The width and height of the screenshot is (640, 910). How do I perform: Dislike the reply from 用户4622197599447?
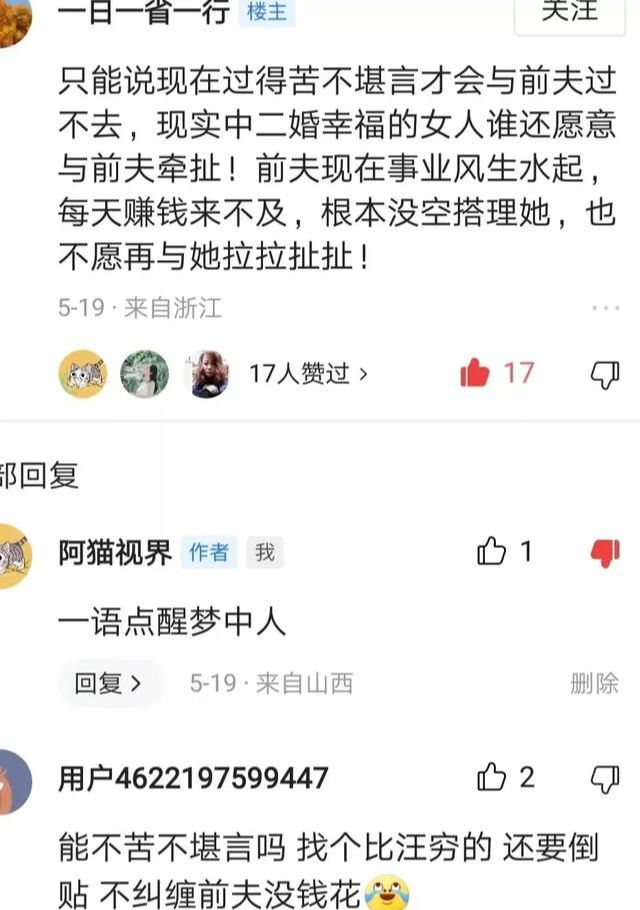coord(605,777)
